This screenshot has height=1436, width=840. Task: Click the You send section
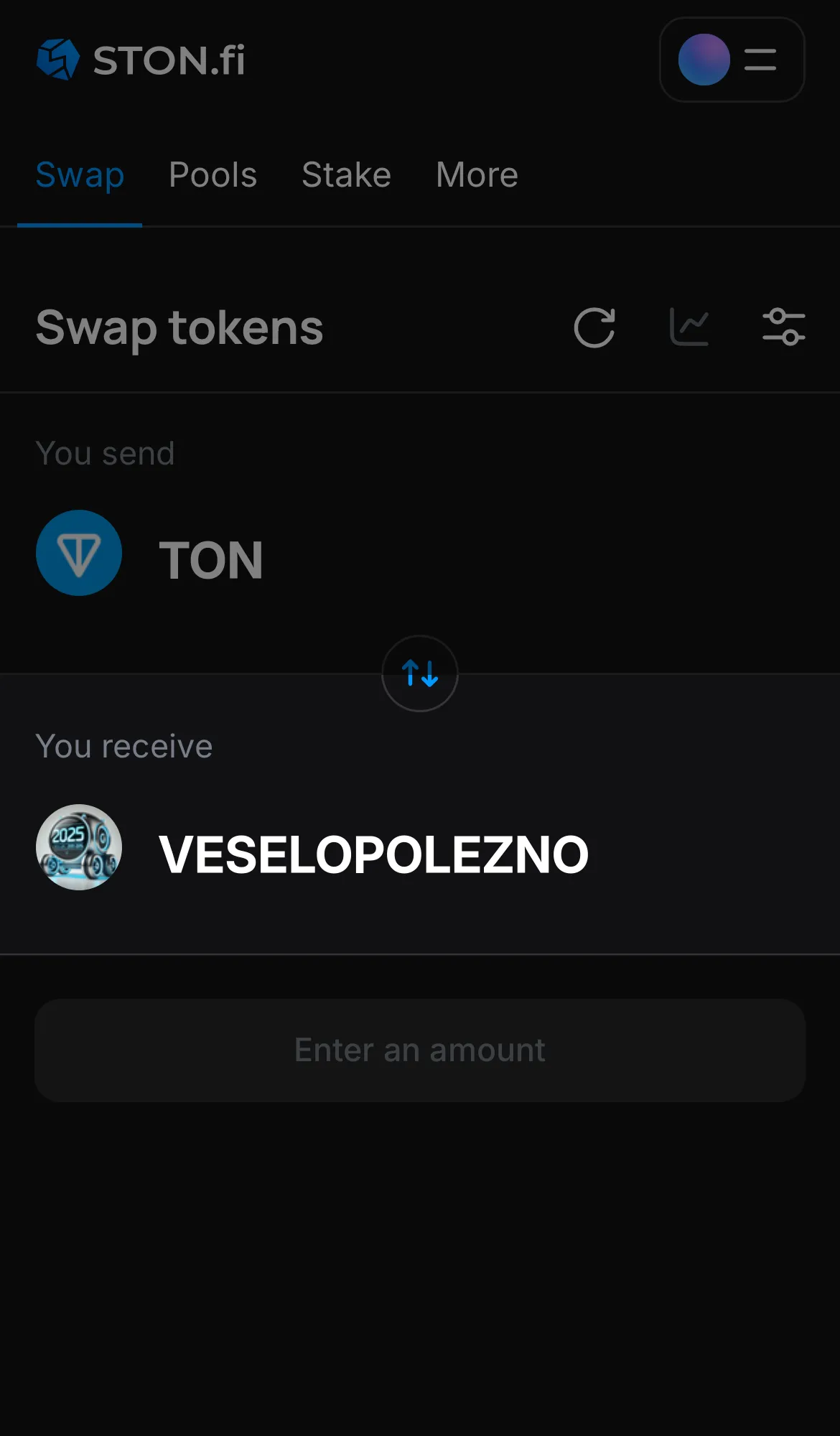(106, 452)
